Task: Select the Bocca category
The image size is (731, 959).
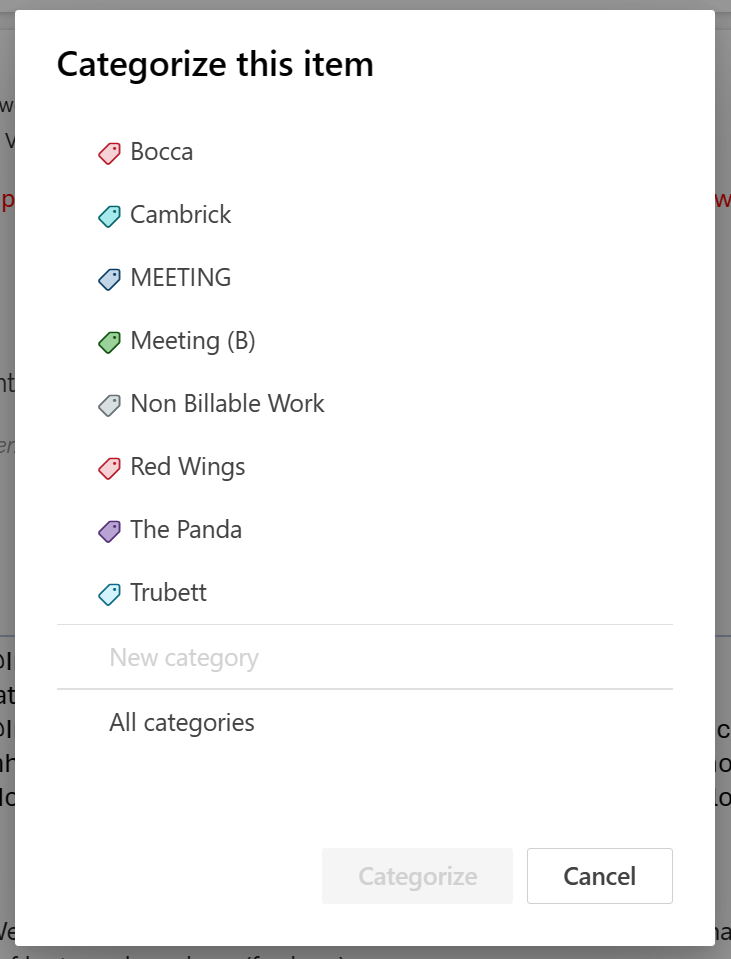Action: pyautogui.click(x=365, y=152)
